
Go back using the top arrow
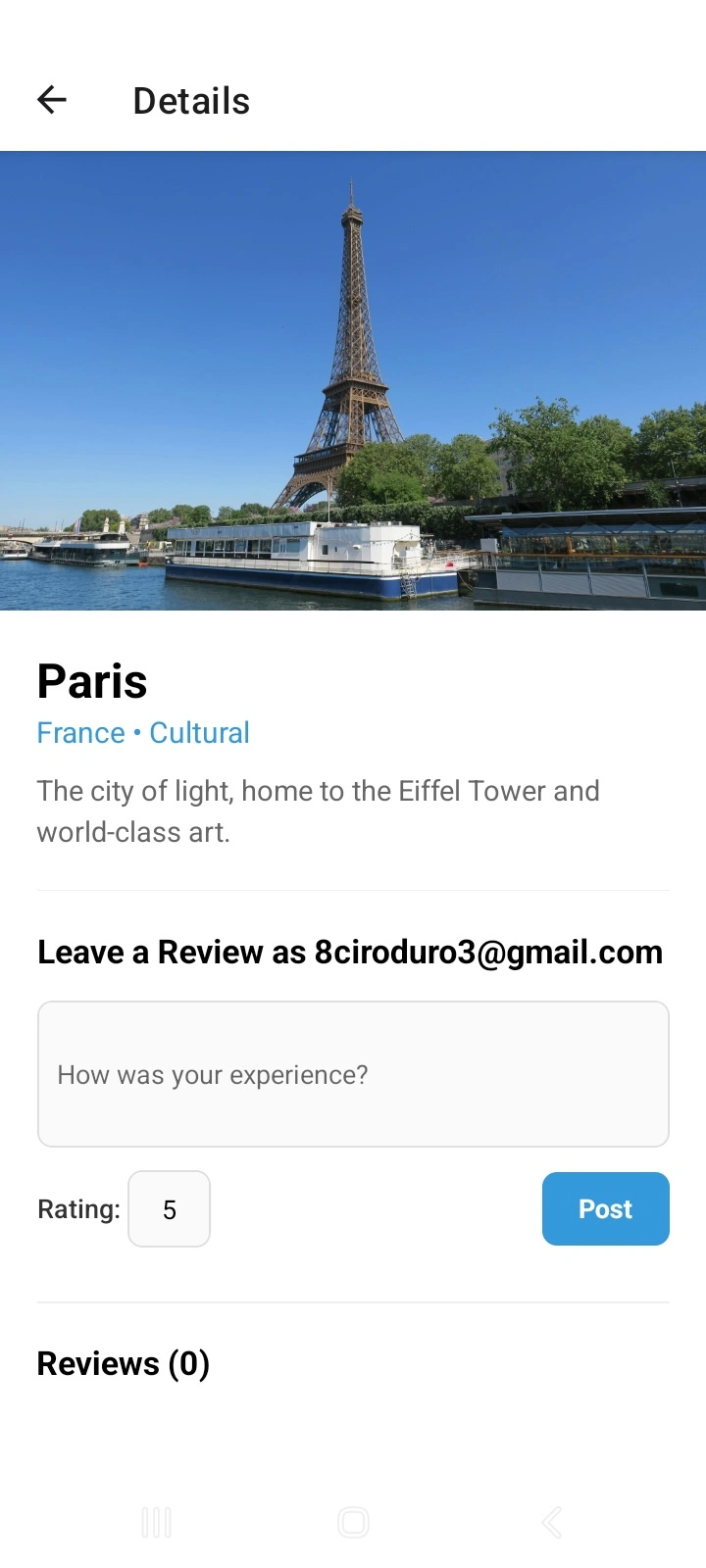[52, 100]
